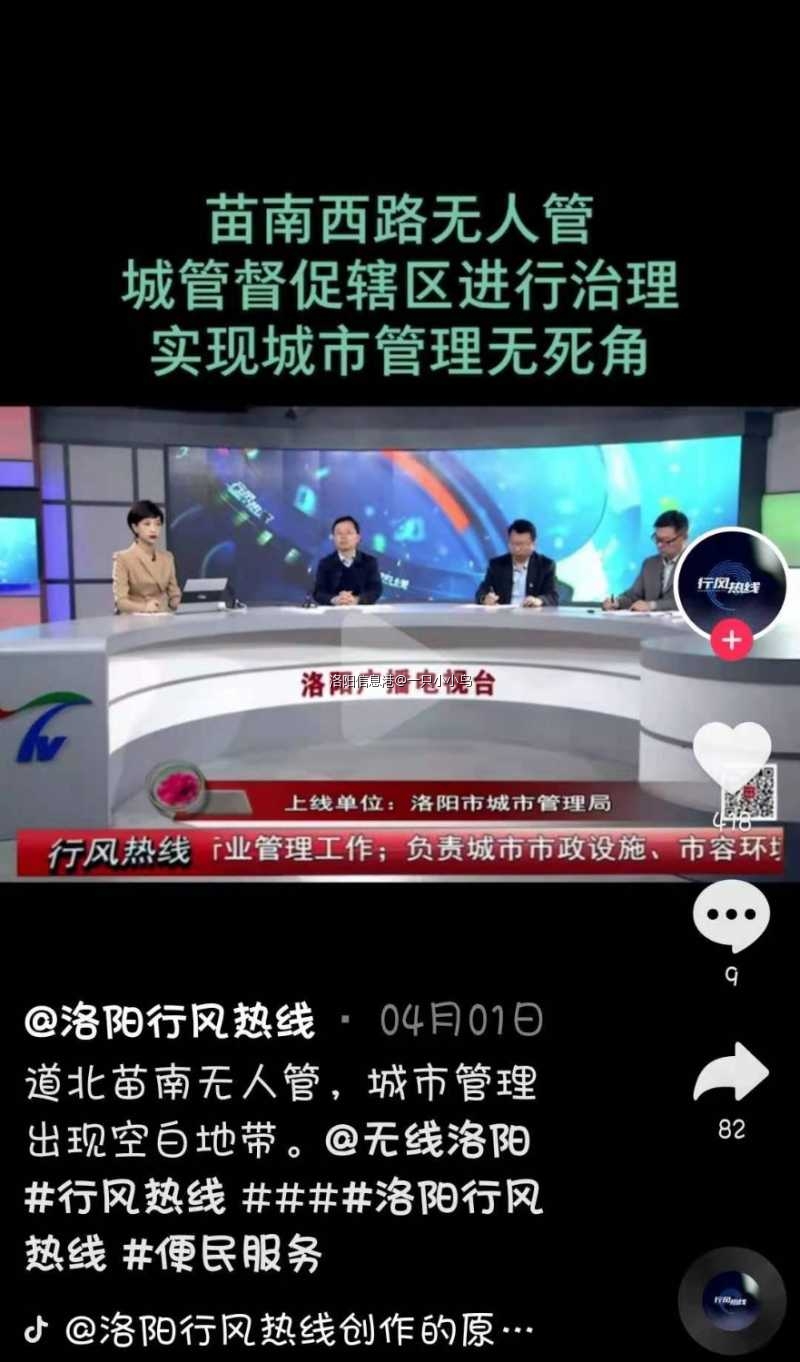
Task: Open the rotating music disc
Action: [x=732, y=1301]
